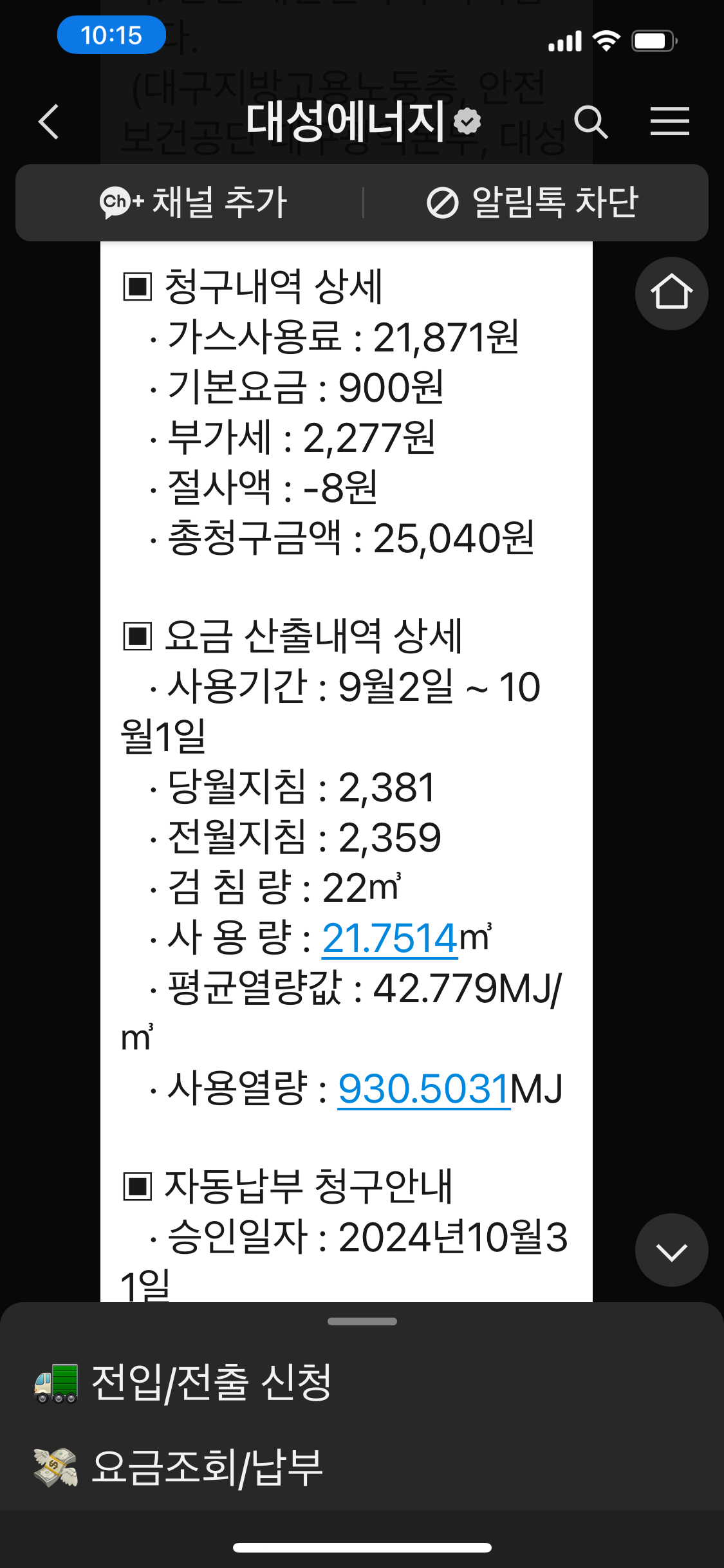Tap the 21.7514 usage link

tap(390, 938)
